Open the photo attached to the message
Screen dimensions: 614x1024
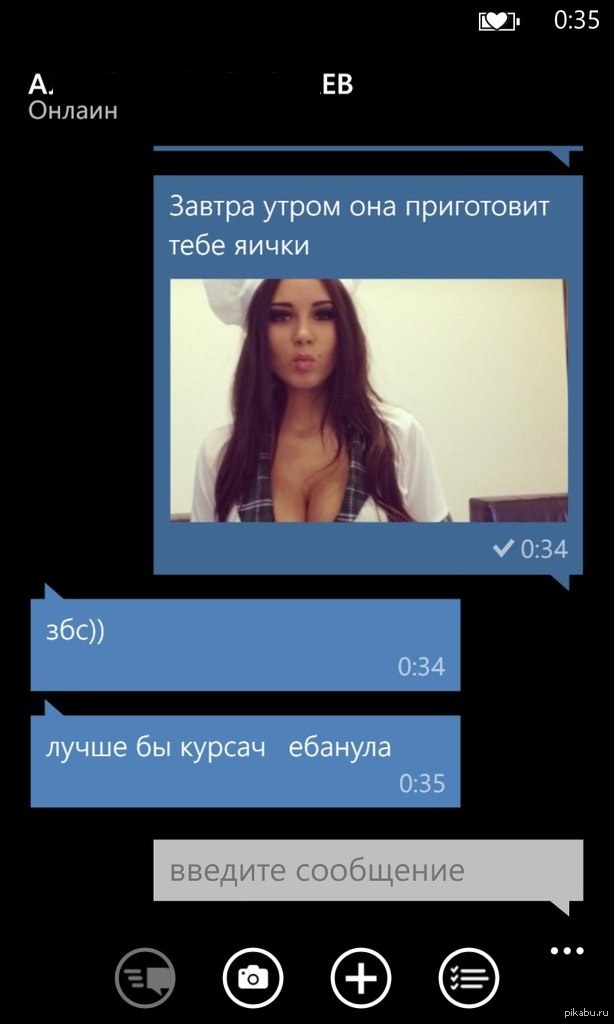click(368, 400)
